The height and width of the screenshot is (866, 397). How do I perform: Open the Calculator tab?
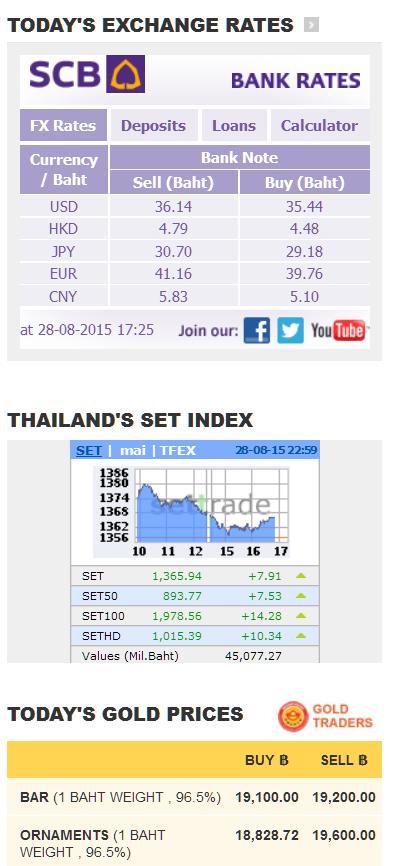[320, 125]
